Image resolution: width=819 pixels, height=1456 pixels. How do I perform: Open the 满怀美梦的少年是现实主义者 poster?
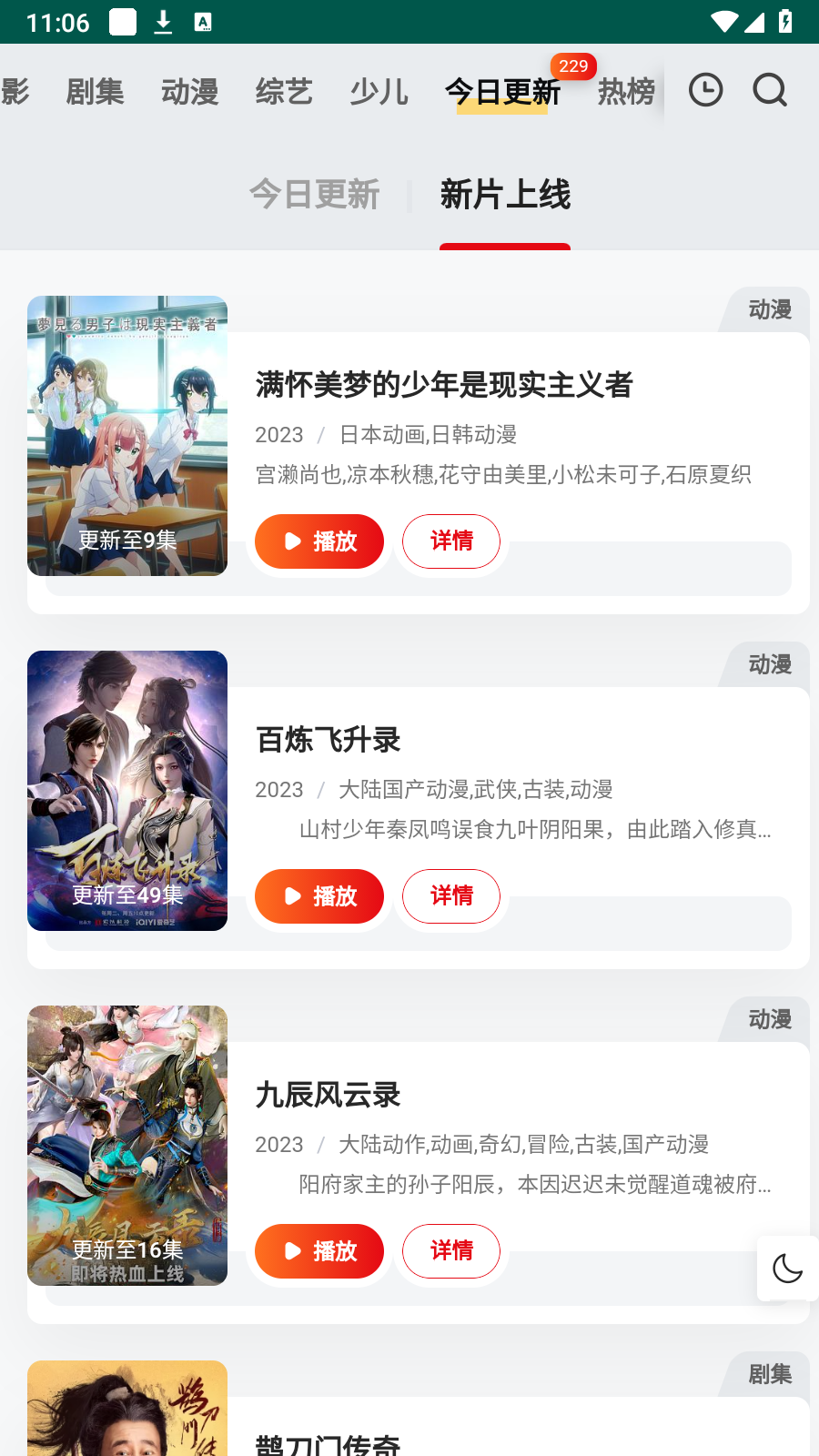tap(127, 435)
